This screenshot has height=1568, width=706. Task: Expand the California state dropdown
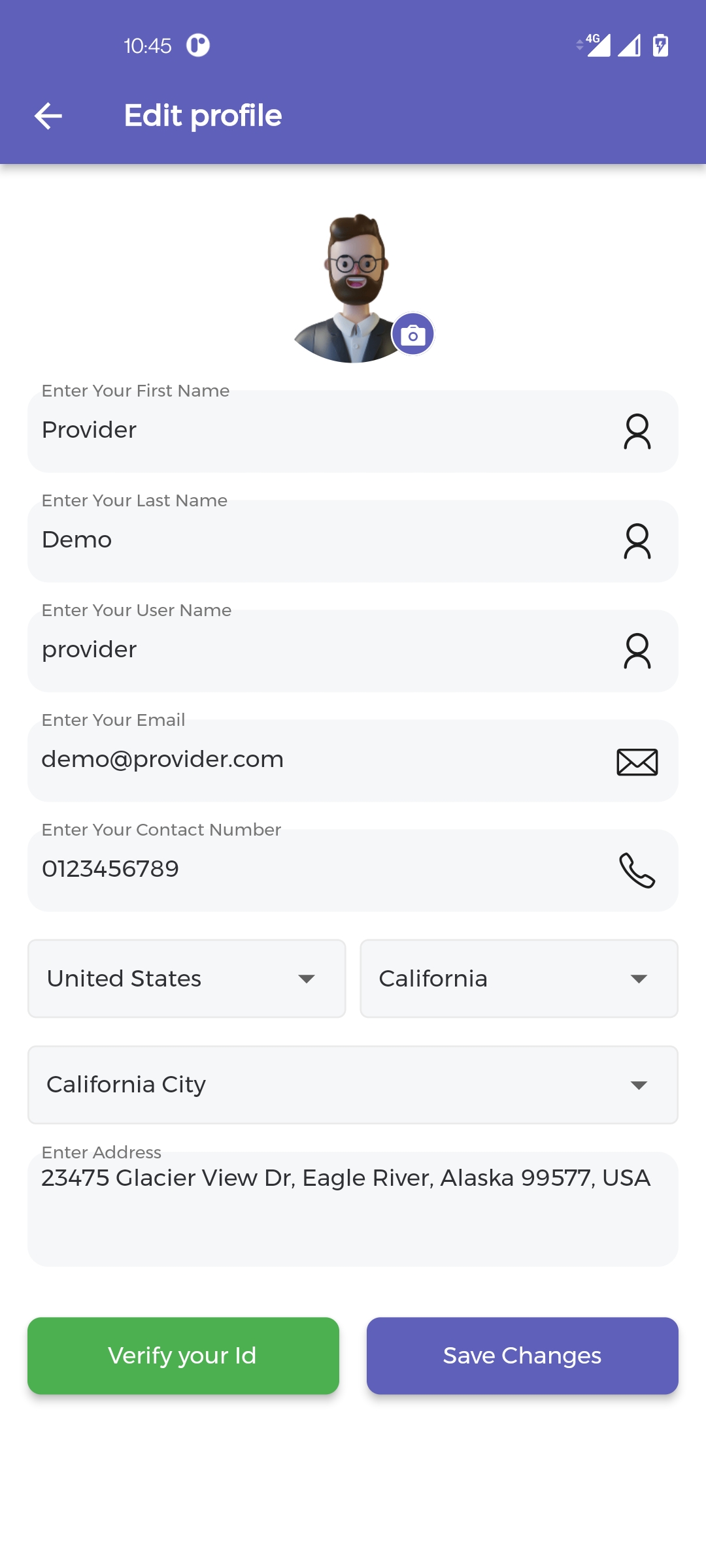pos(518,979)
